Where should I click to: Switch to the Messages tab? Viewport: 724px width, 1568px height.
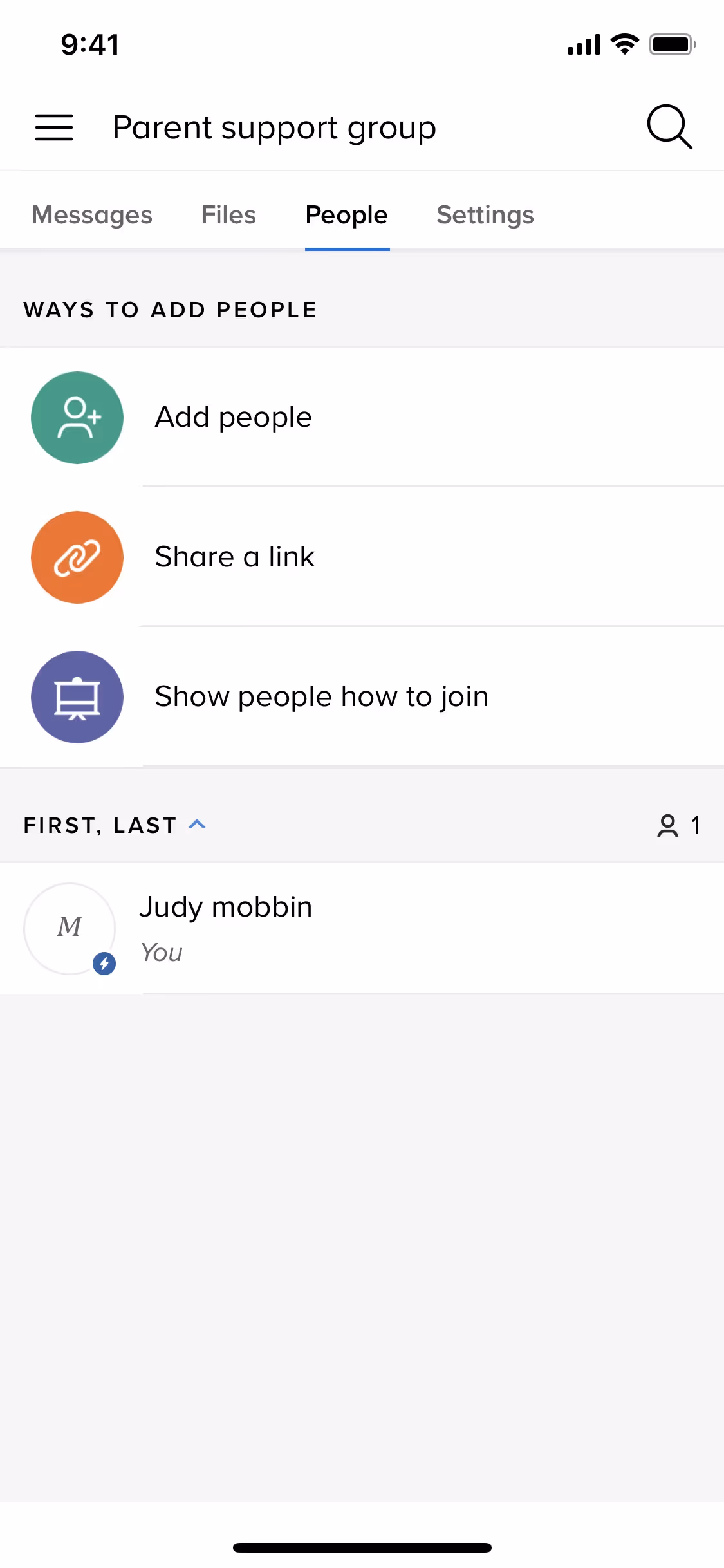click(92, 215)
